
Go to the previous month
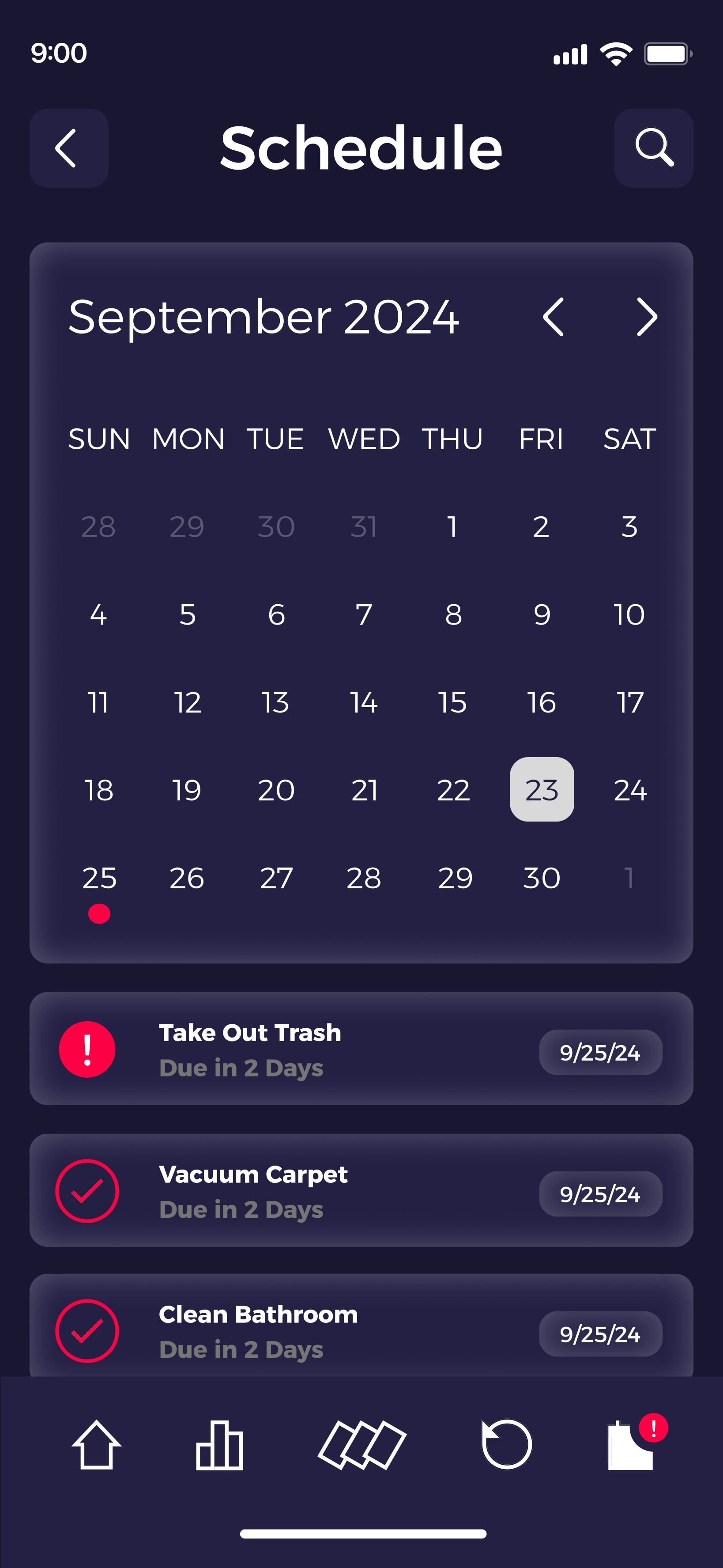(554, 317)
